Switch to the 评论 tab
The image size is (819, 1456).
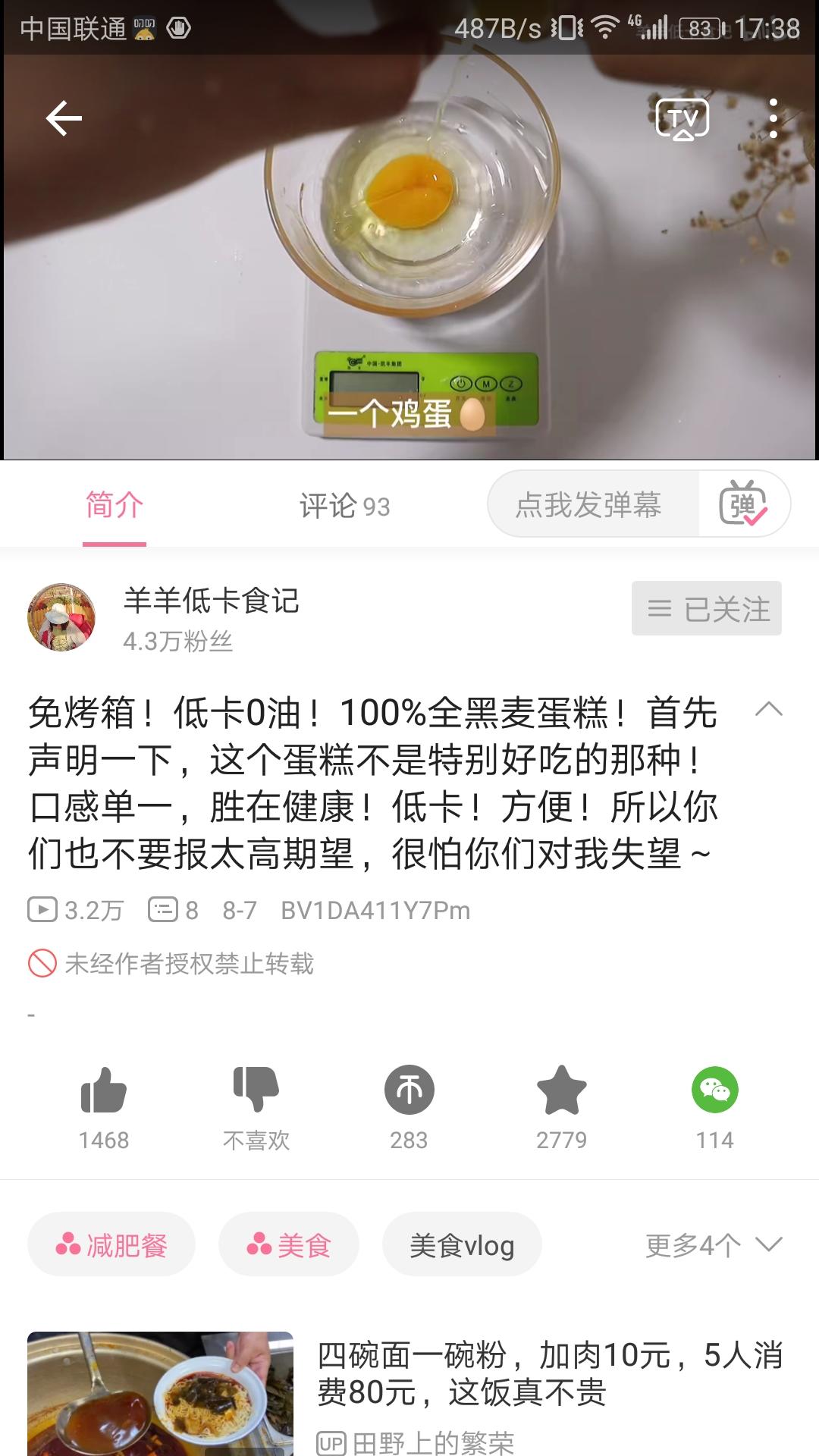point(344,506)
